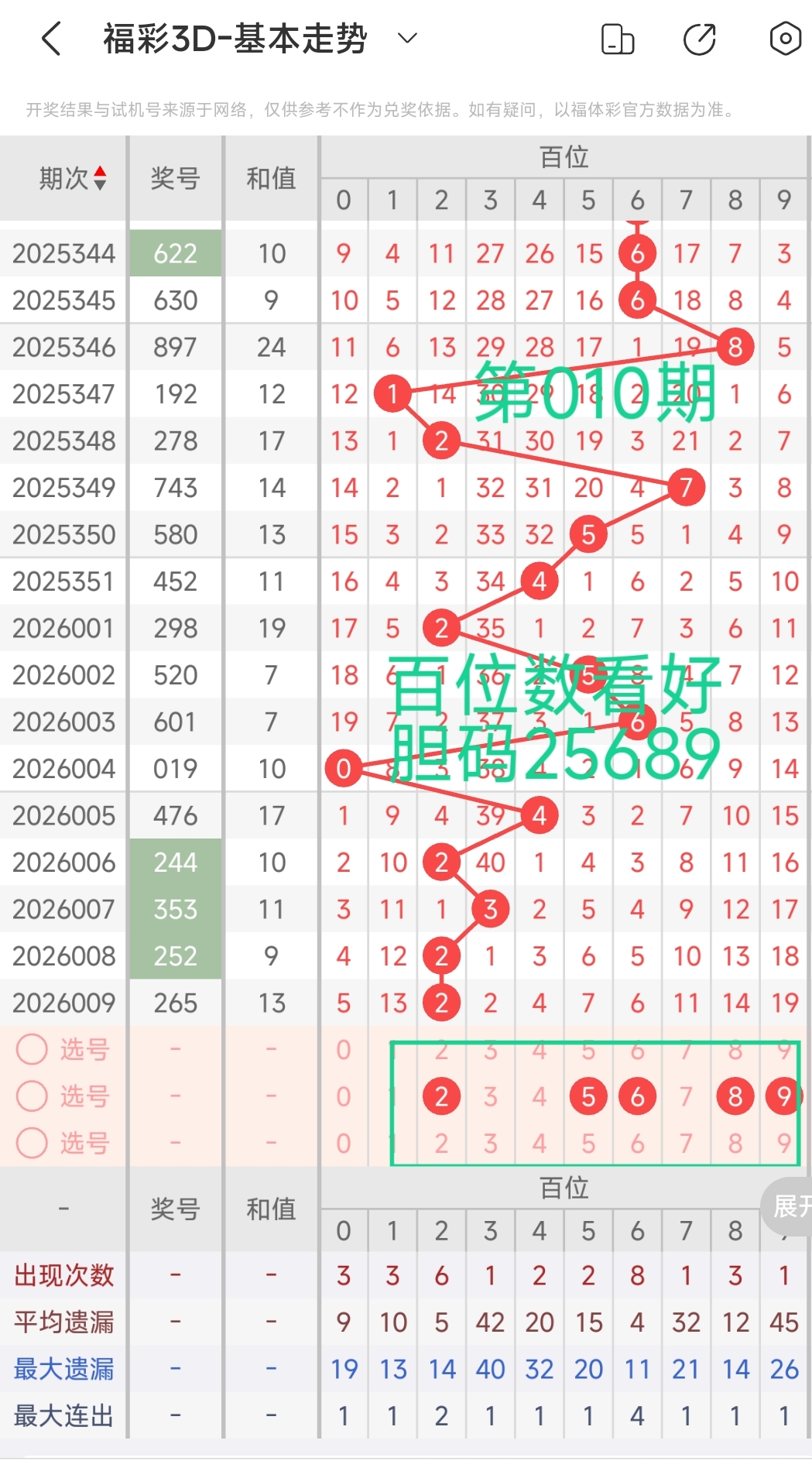Image resolution: width=812 pixels, height=1461 pixels.
Task: Tap the share icon in the top bar
Action: (x=697, y=38)
